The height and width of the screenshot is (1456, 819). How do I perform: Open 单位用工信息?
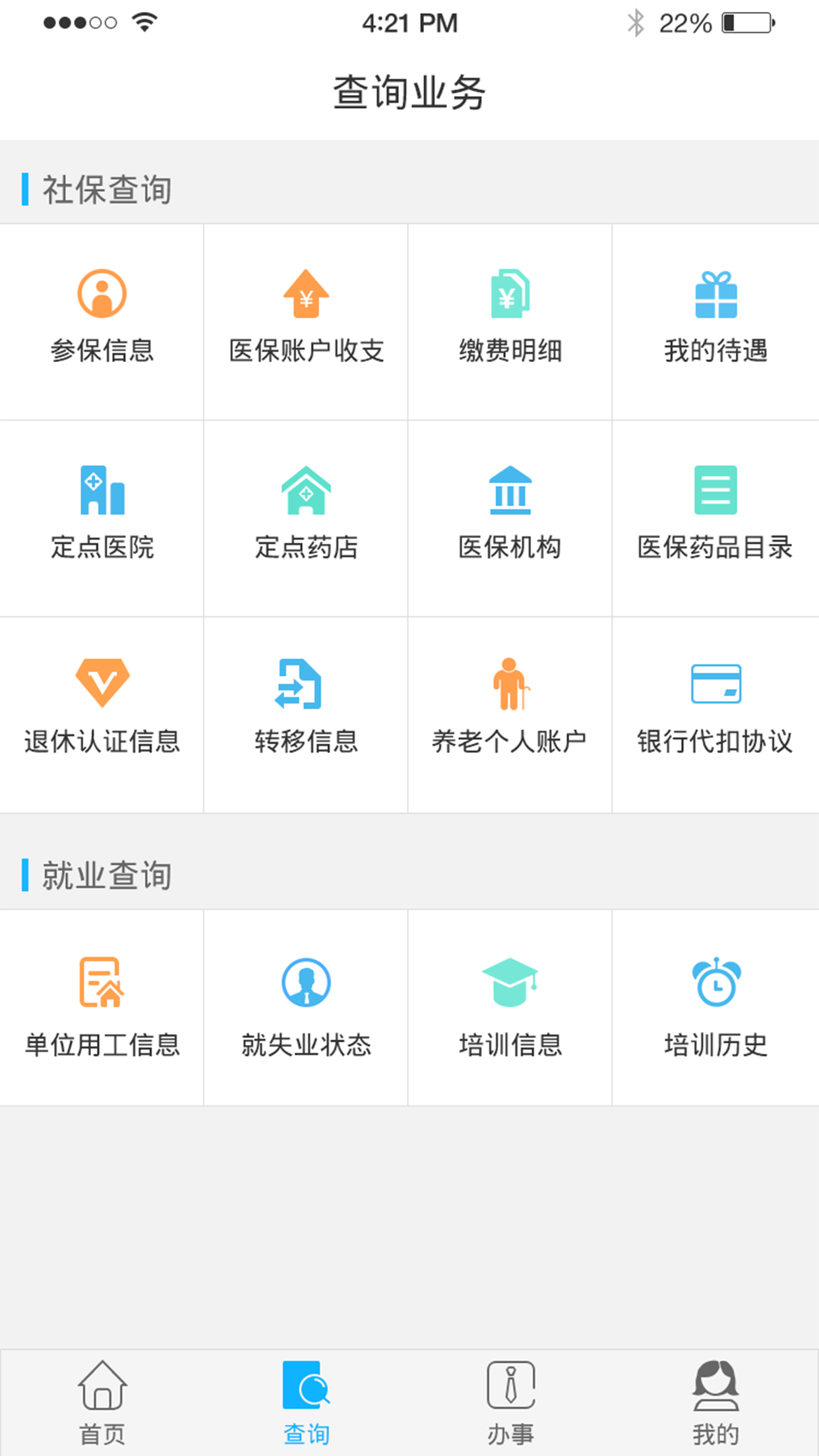[x=102, y=1008]
